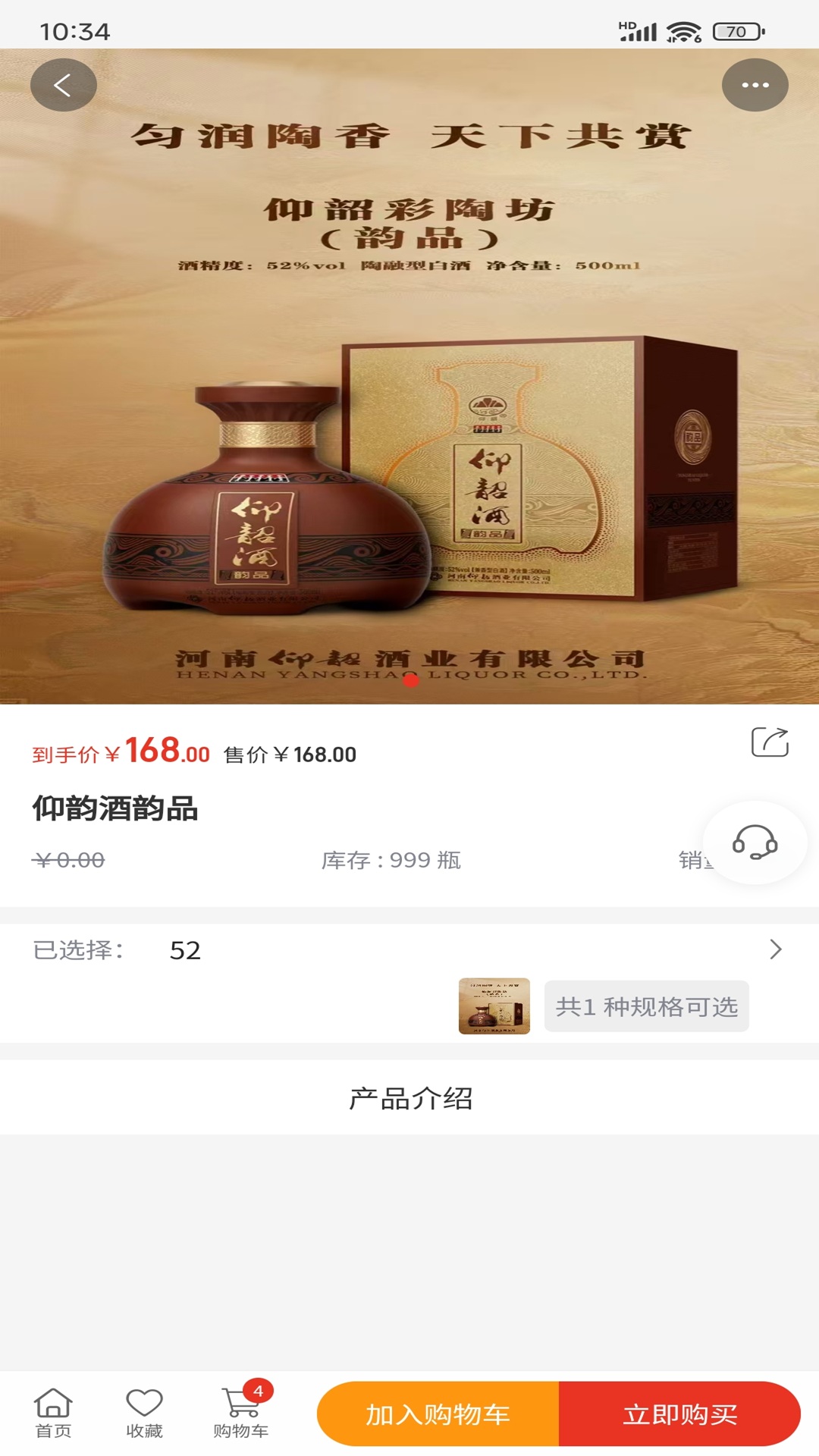Screen dimensions: 819x1456
Task: Tap the main product banner image
Action: (x=409, y=379)
